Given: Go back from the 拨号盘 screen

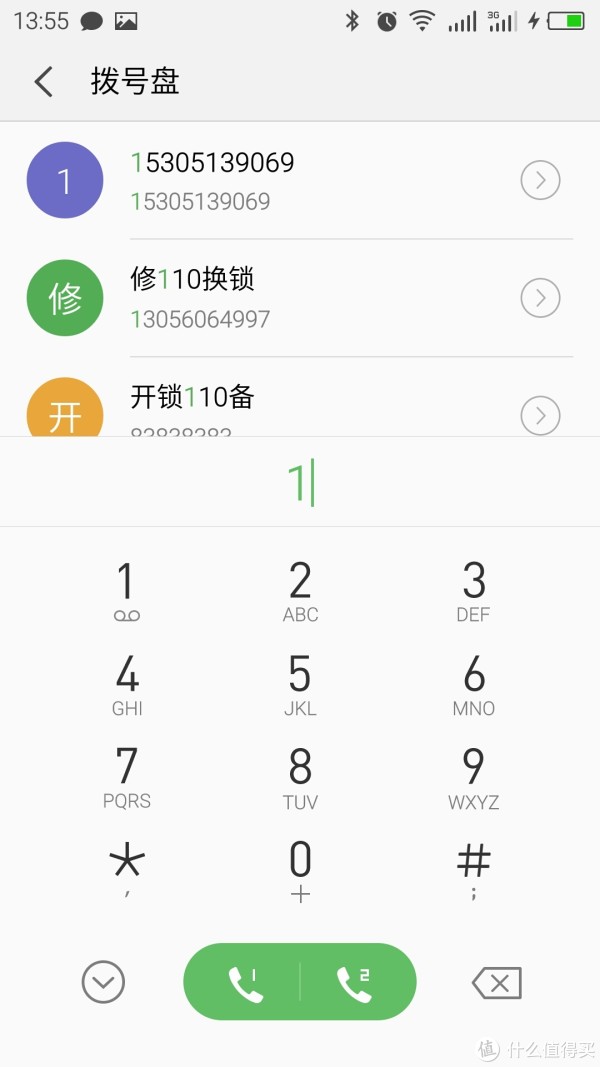Looking at the screenshot, I should click(x=44, y=82).
